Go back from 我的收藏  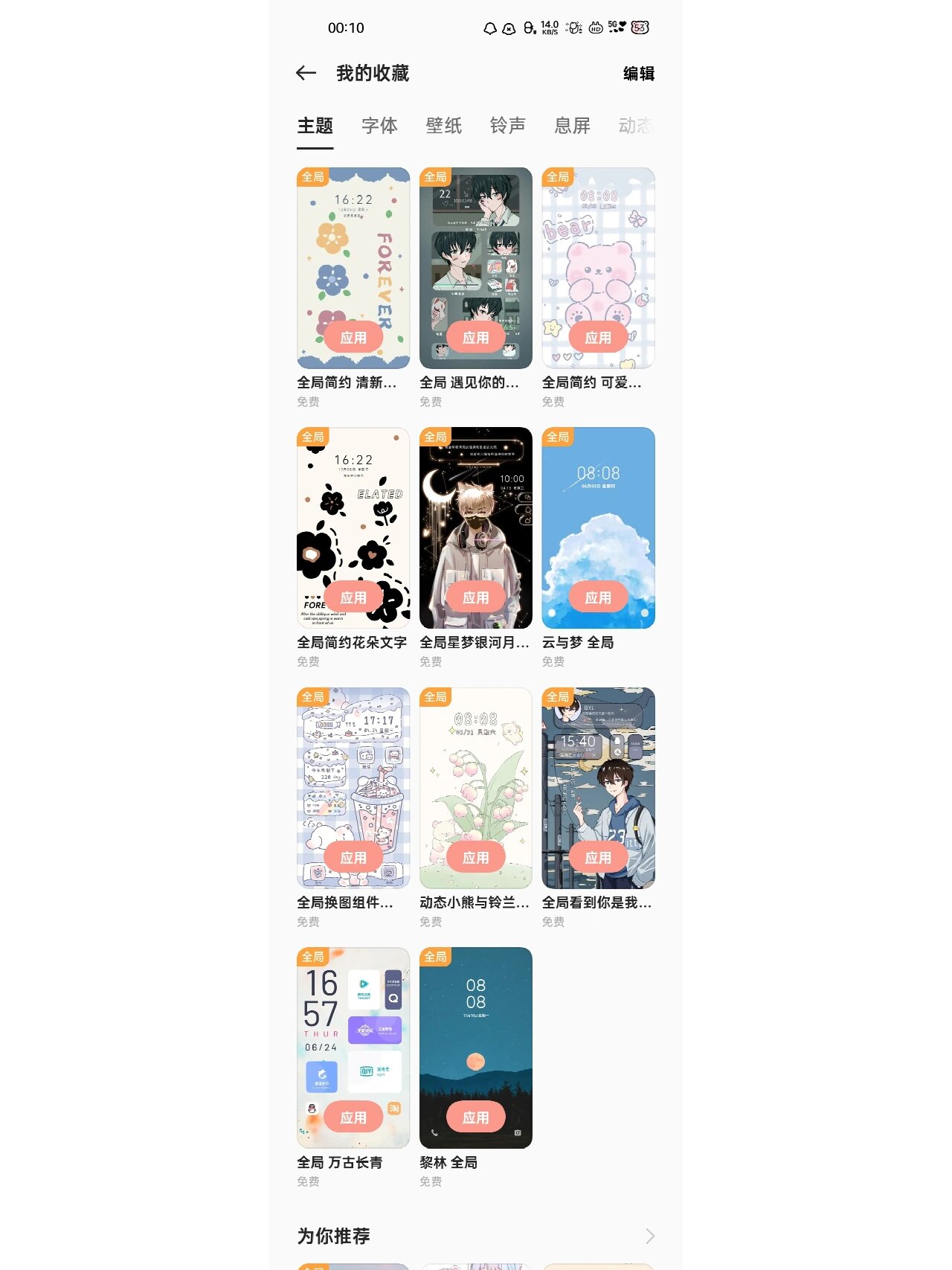[x=306, y=73]
